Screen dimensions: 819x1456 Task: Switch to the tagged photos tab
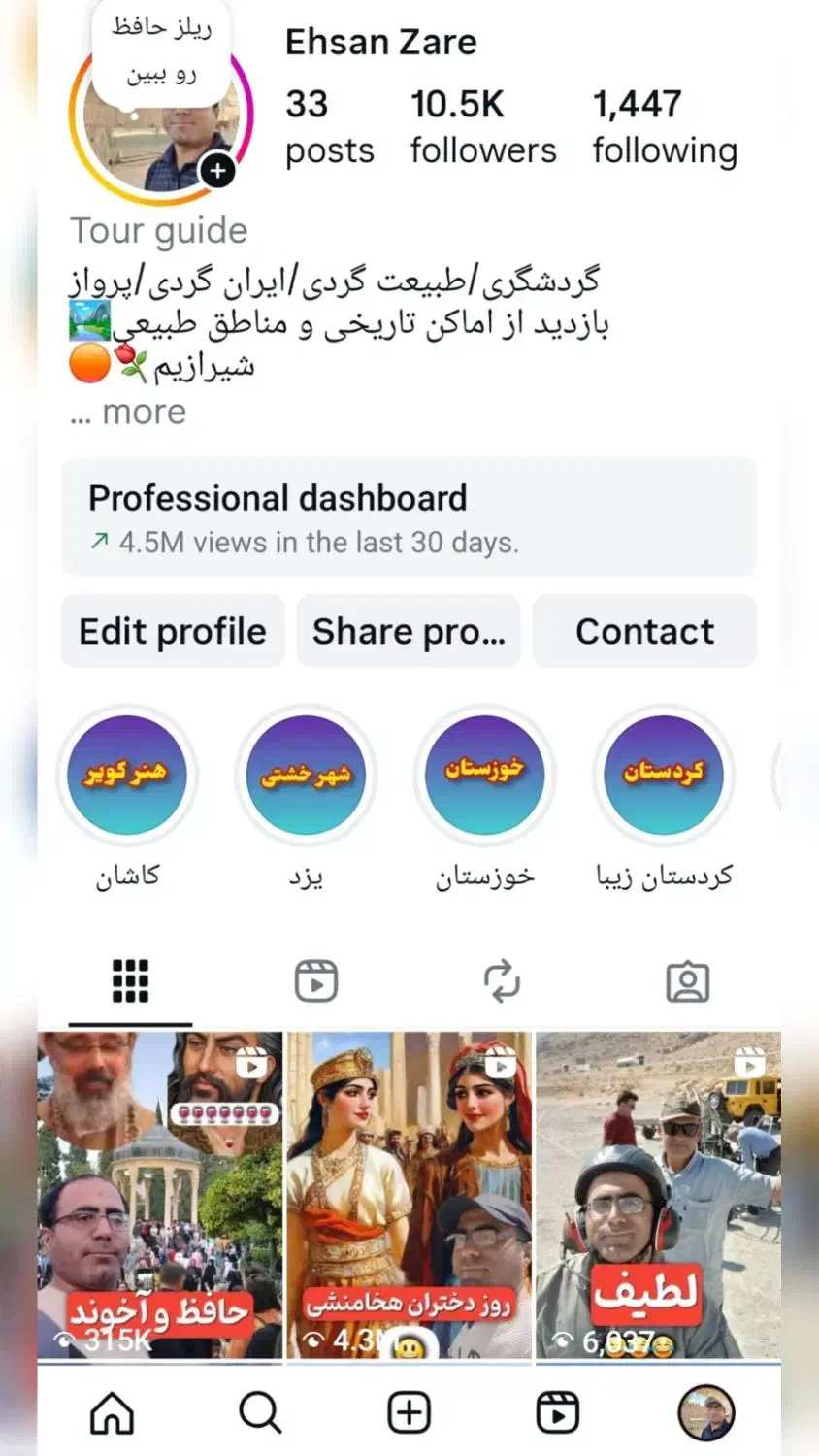tap(688, 981)
